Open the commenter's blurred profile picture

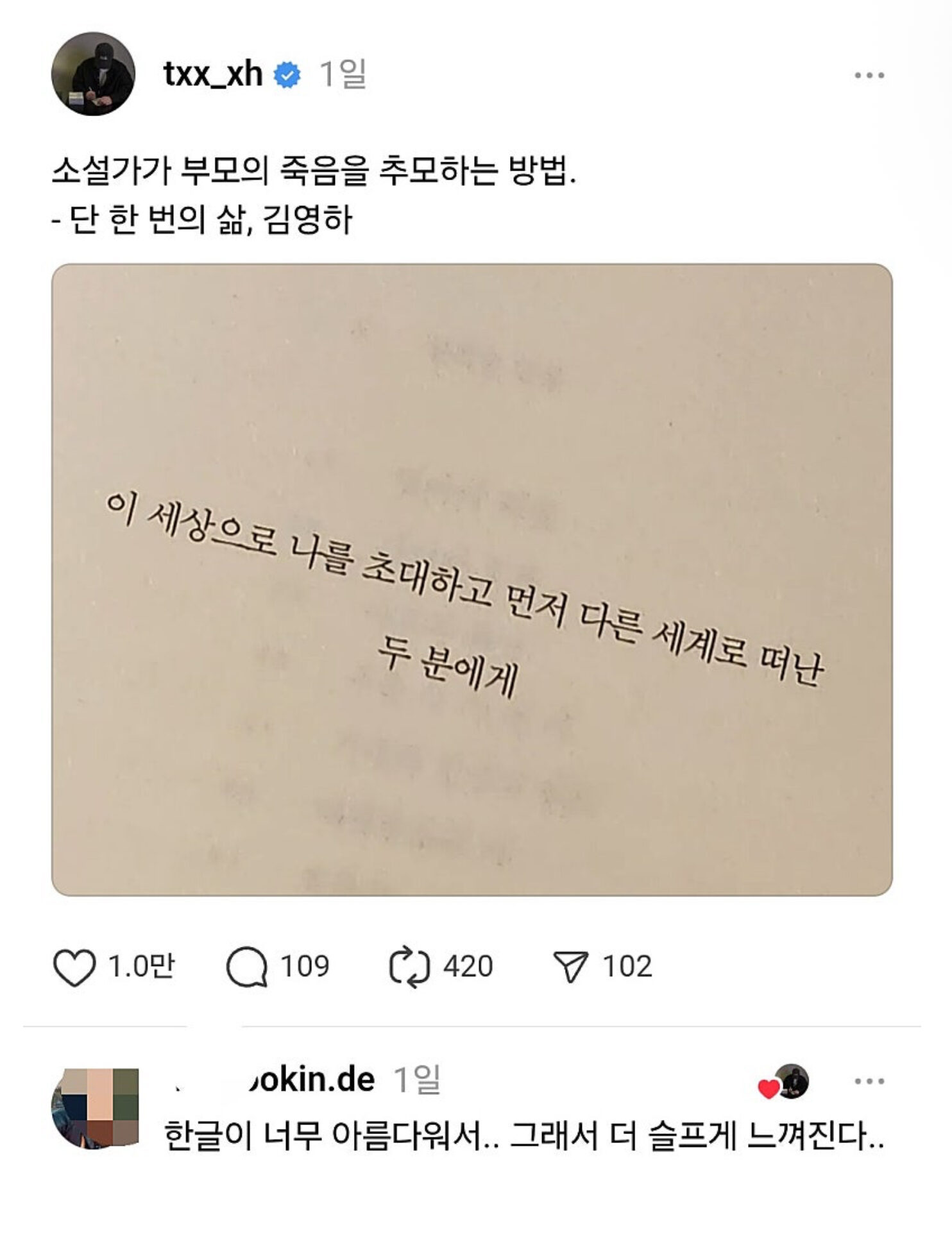(x=95, y=1108)
